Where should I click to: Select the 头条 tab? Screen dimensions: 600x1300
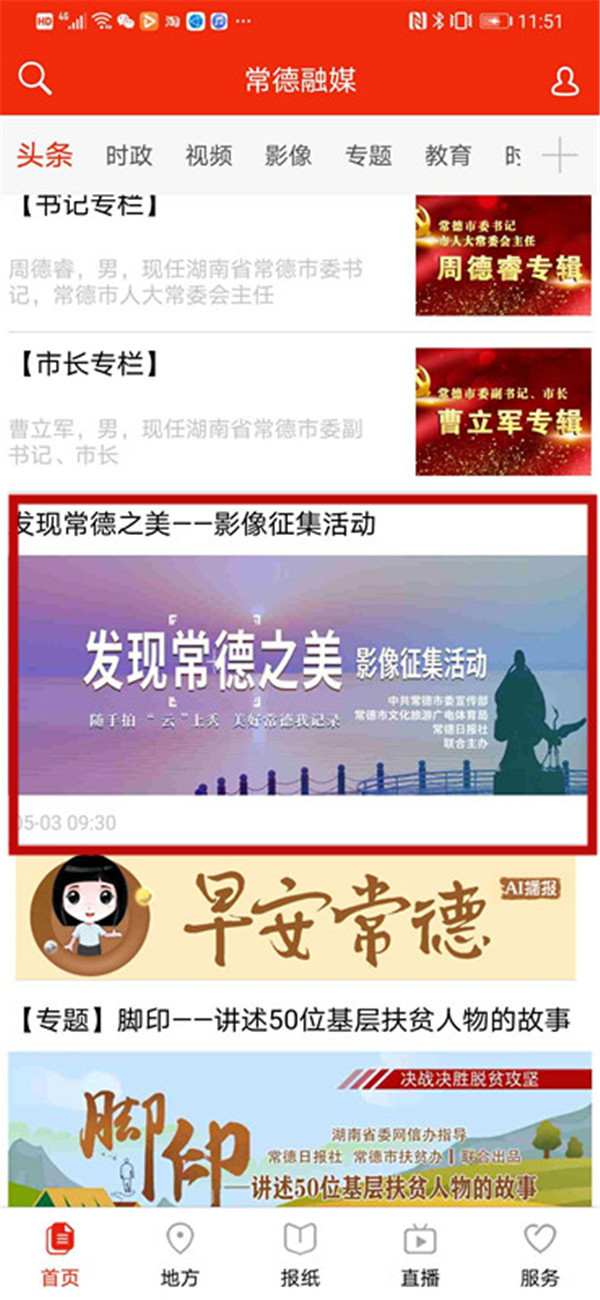click(x=44, y=156)
